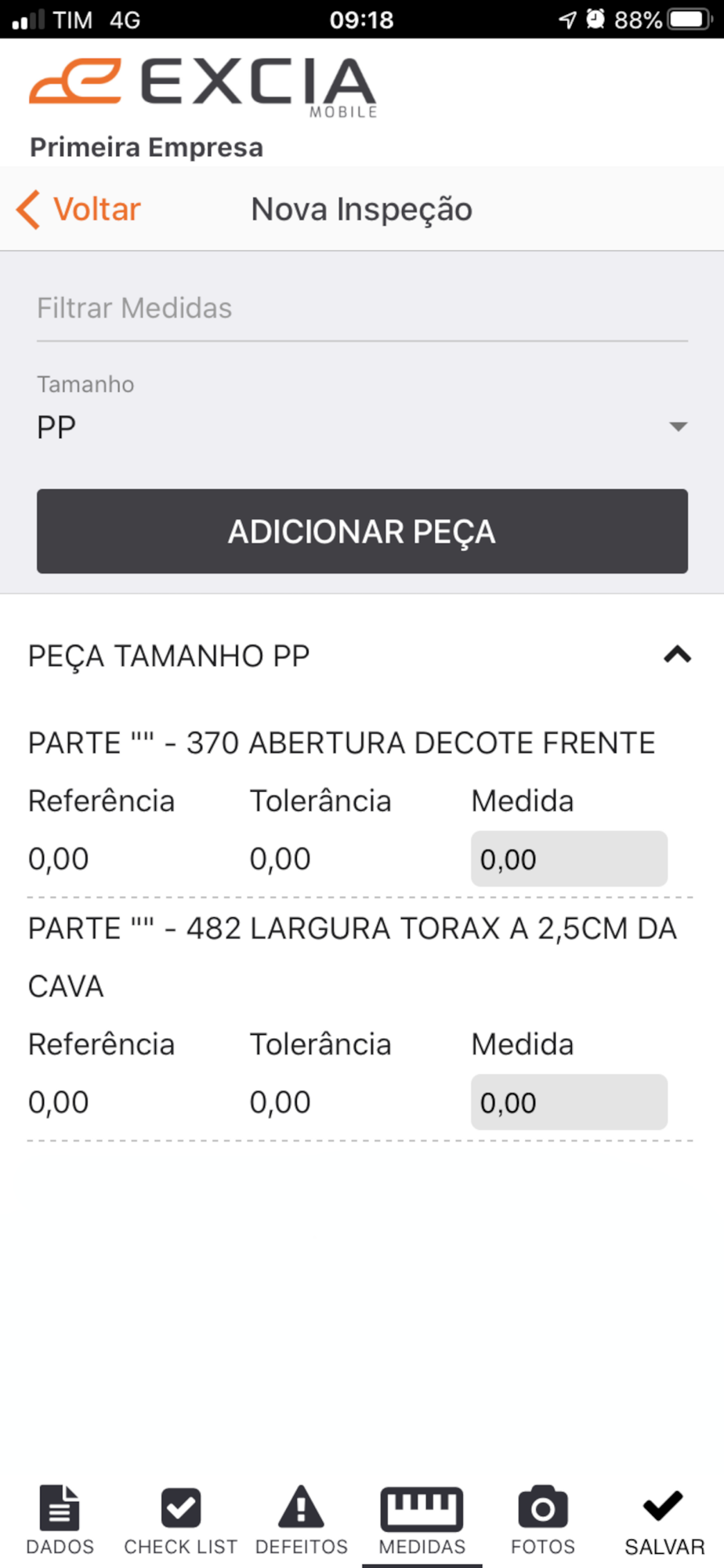Switch to the DEFEITOS tab
Screen dimensions: 724x1568
coord(302,1519)
